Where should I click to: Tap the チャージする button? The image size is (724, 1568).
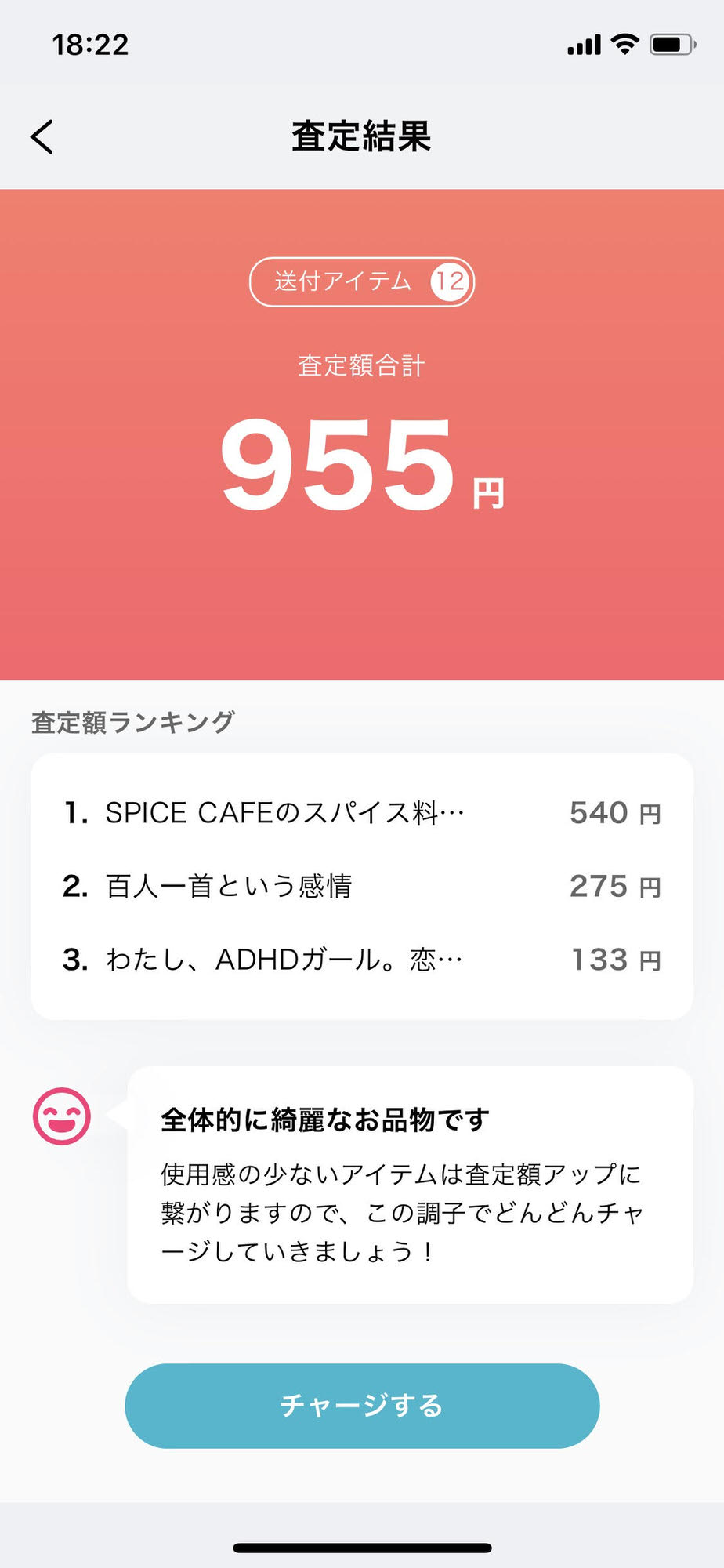tap(362, 1406)
